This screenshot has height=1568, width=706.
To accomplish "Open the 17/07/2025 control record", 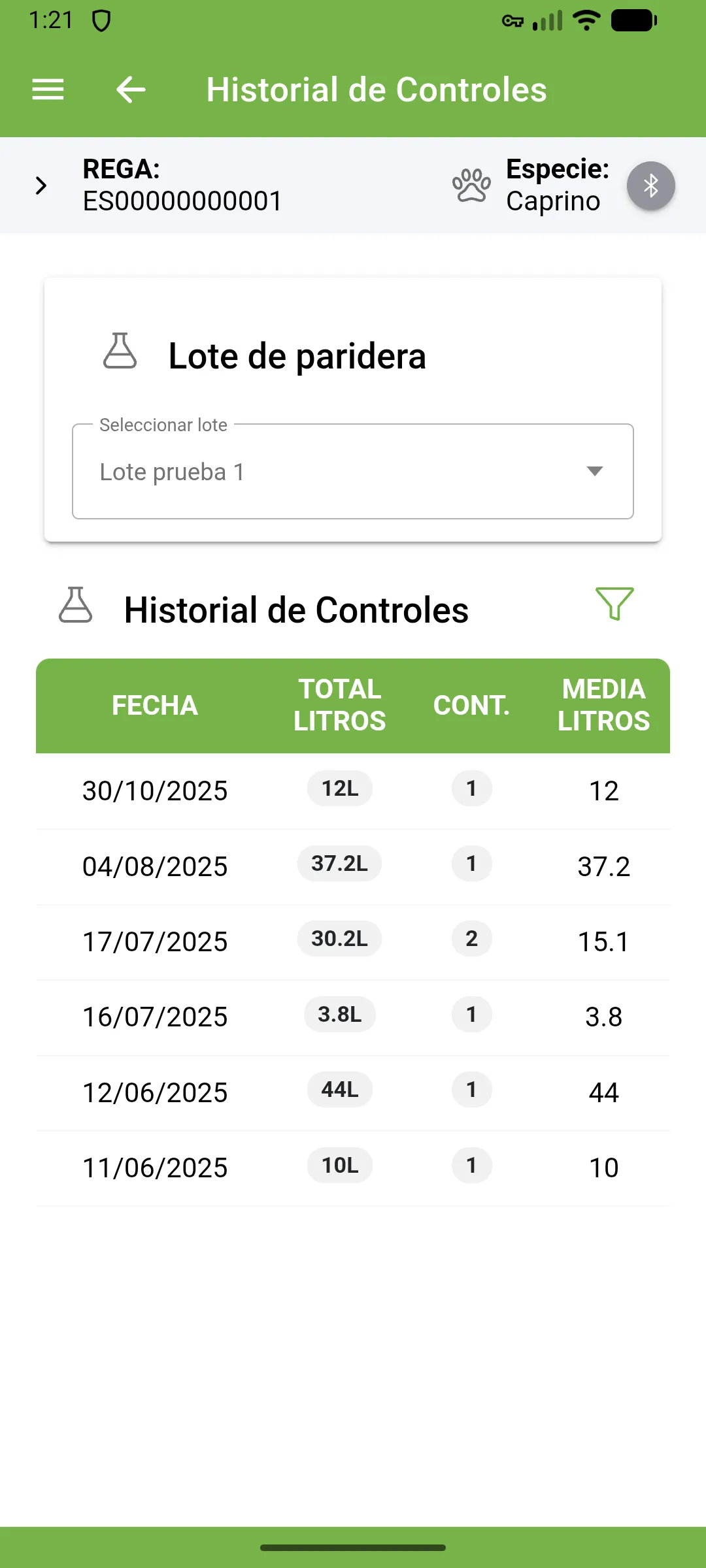I will 156,941.
